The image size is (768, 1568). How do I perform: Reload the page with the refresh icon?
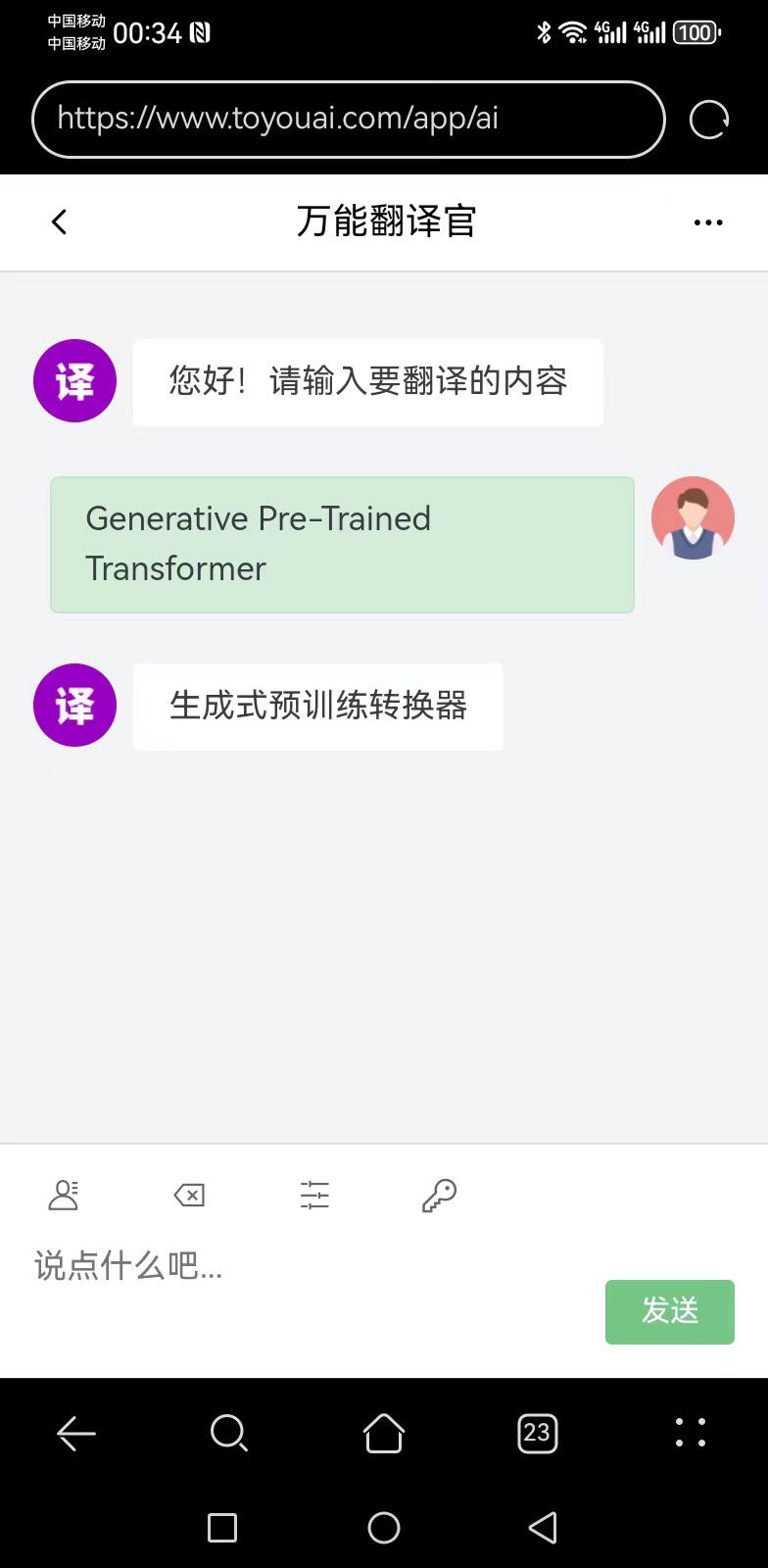(x=708, y=120)
